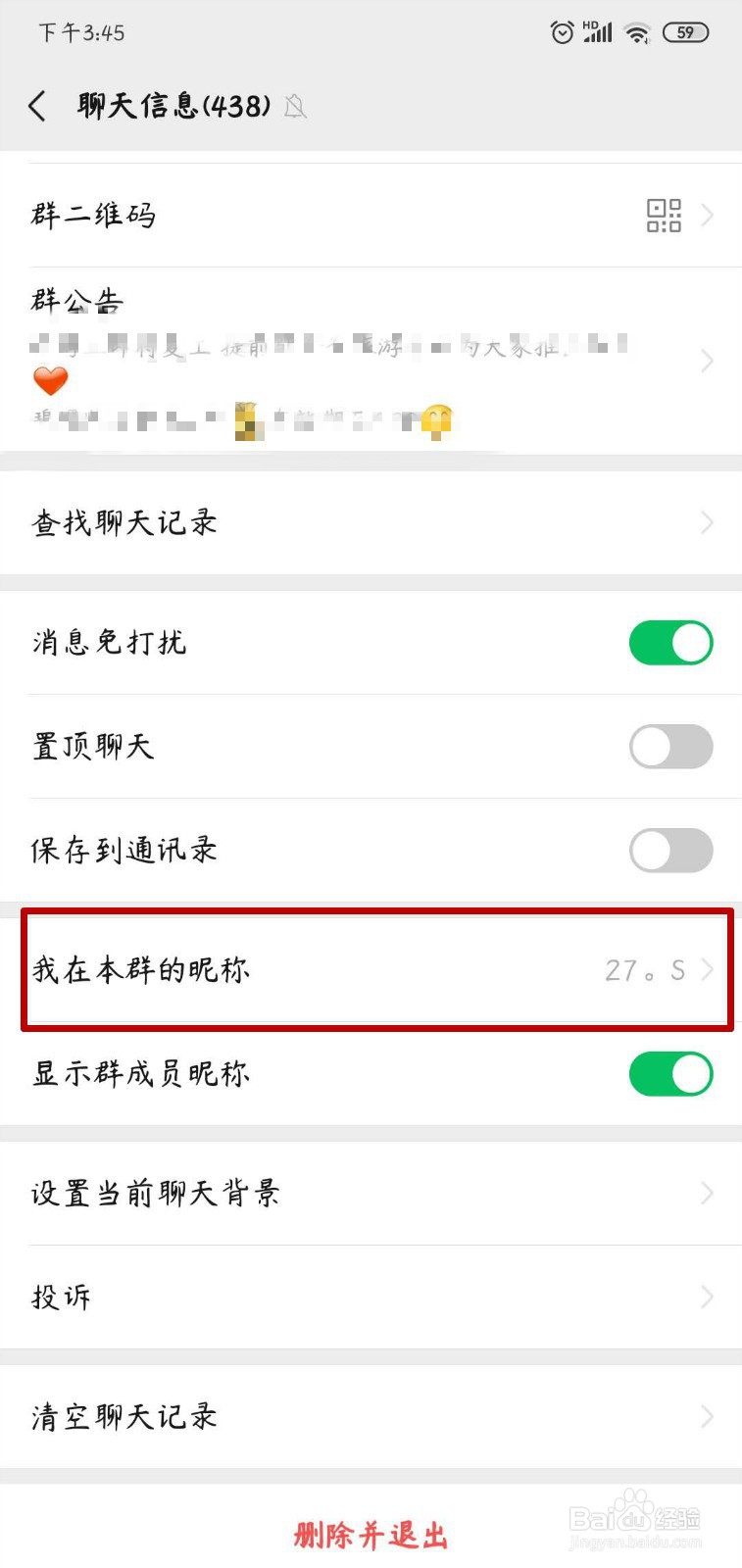Click the back arrow to exit chat info
The height and width of the screenshot is (1568, 742).
click(37, 106)
